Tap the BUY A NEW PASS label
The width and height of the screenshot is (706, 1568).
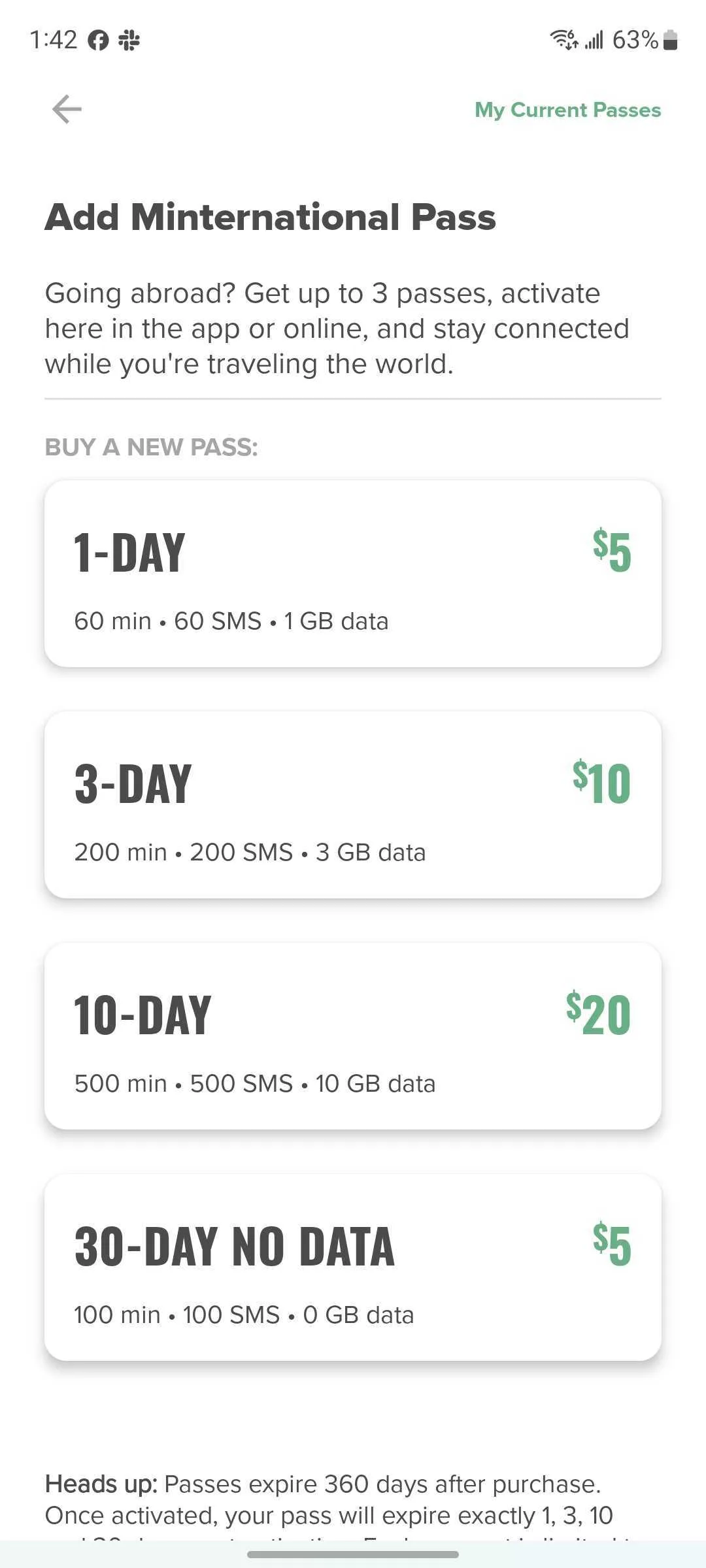(151, 448)
